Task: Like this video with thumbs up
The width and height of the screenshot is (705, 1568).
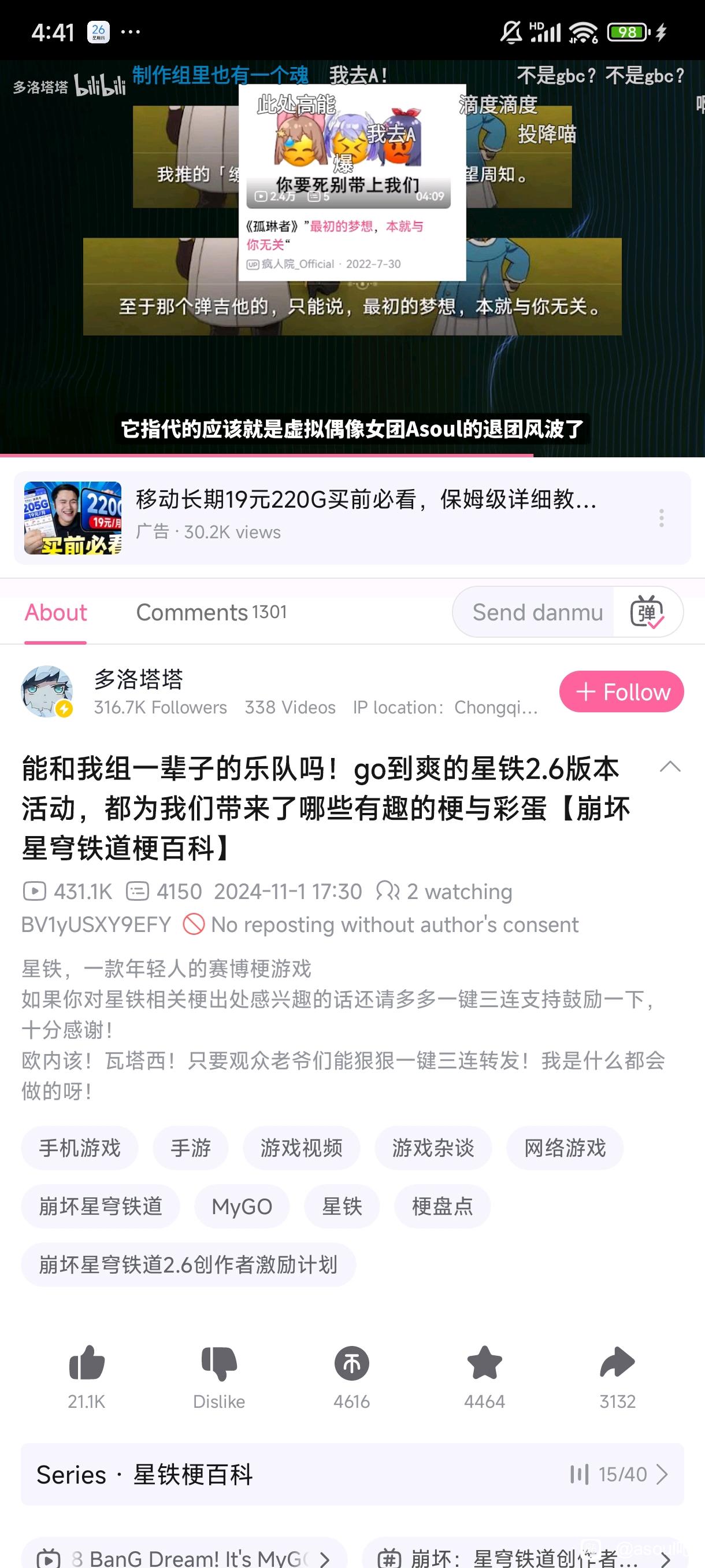Action: tap(87, 1363)
